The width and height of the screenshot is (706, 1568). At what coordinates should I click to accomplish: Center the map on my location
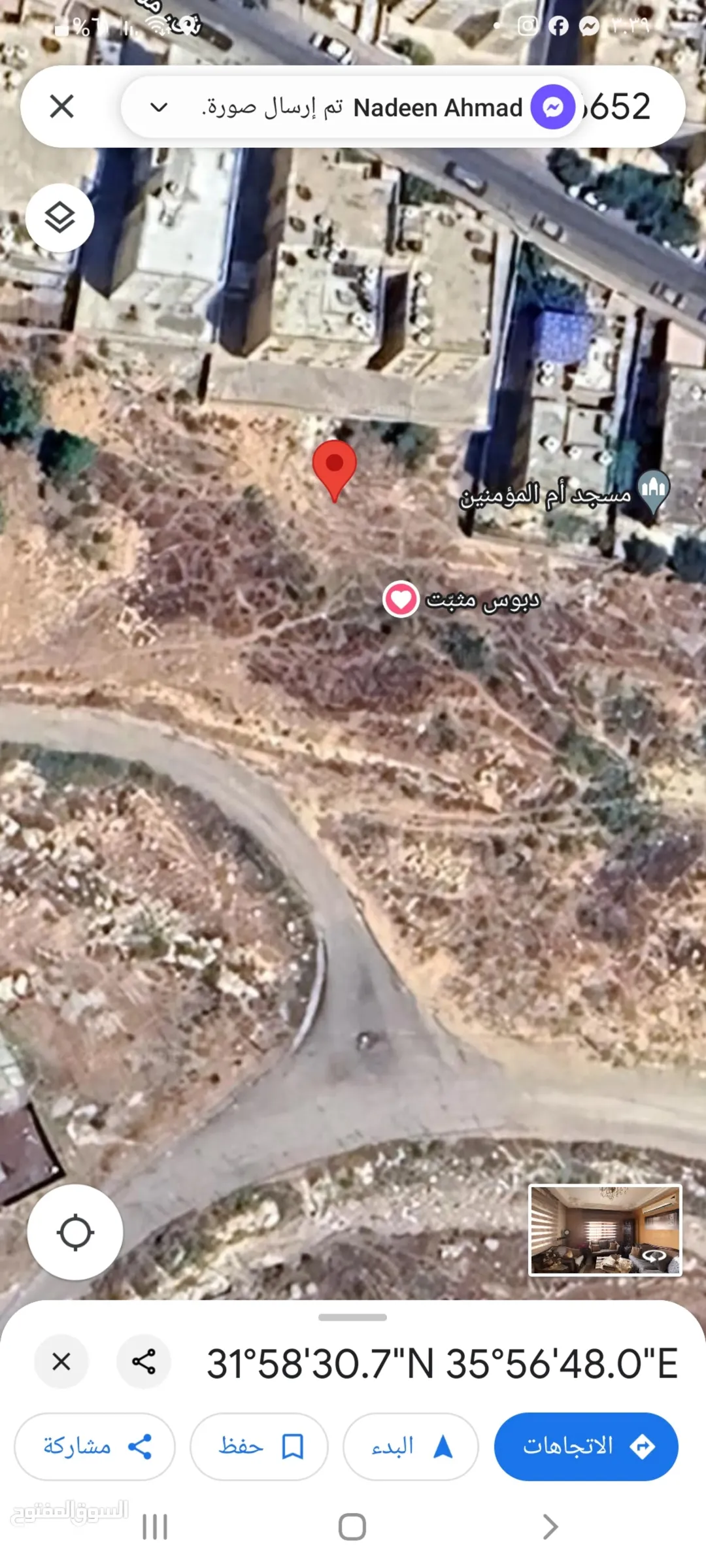coord(75,1232)
